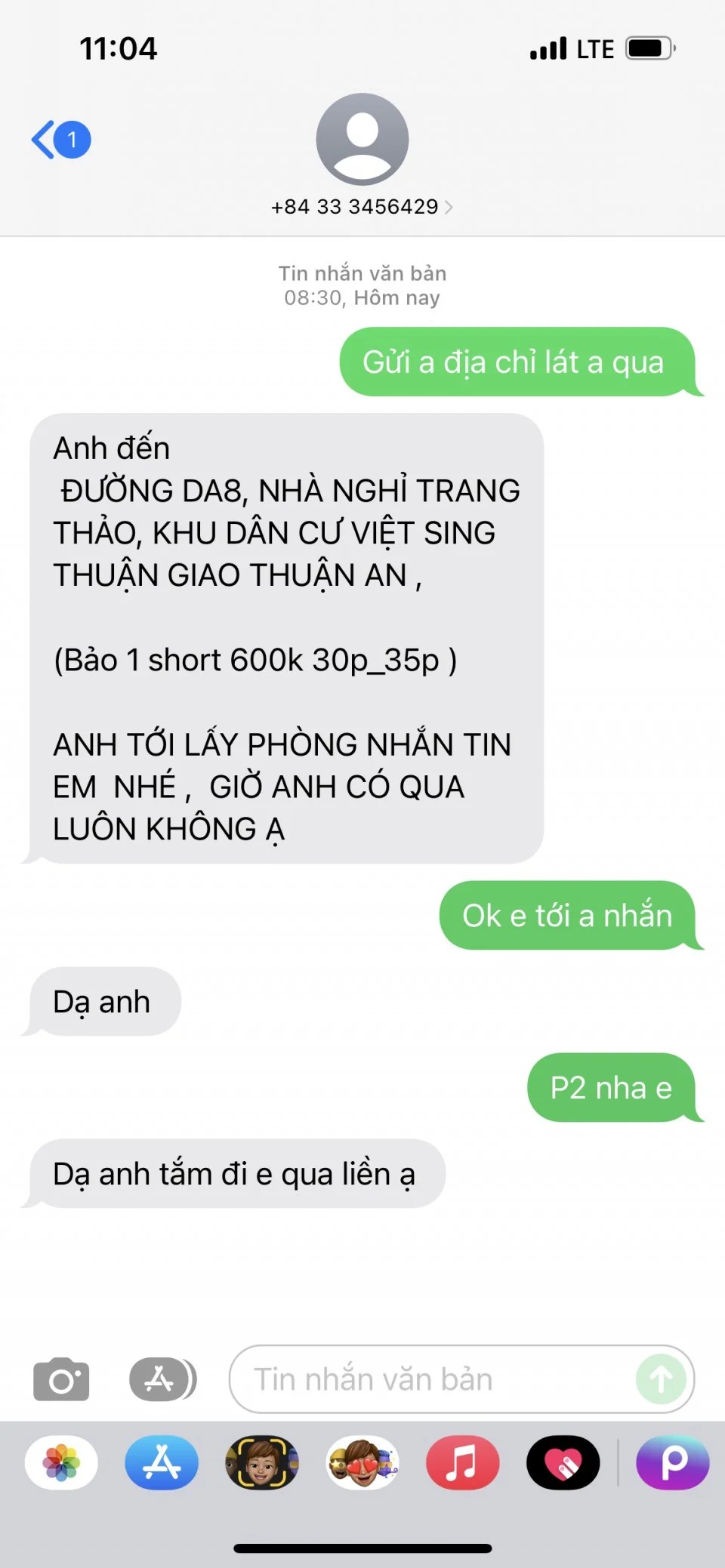The image size is (725, 1568).
Task: Go back to the messages list
Action: point(59,140)
